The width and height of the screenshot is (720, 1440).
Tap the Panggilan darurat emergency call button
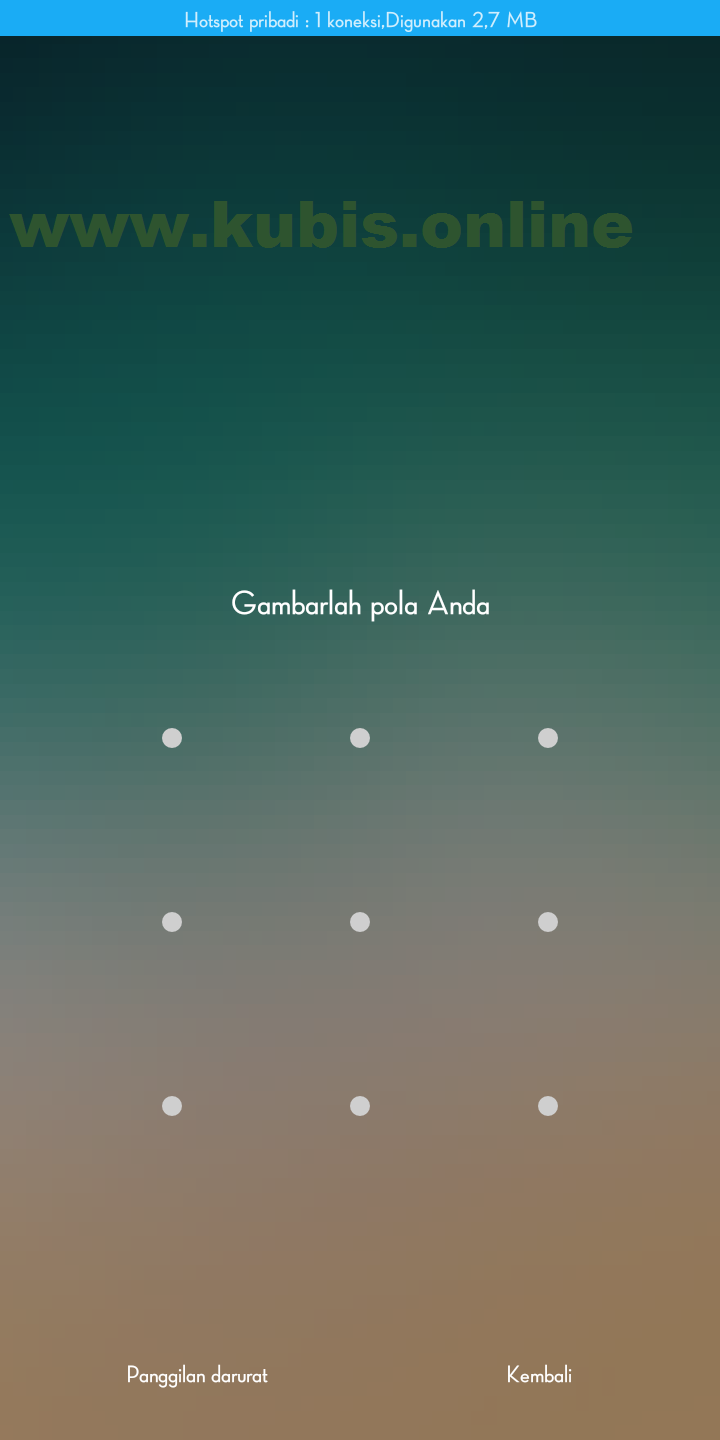197,1375
